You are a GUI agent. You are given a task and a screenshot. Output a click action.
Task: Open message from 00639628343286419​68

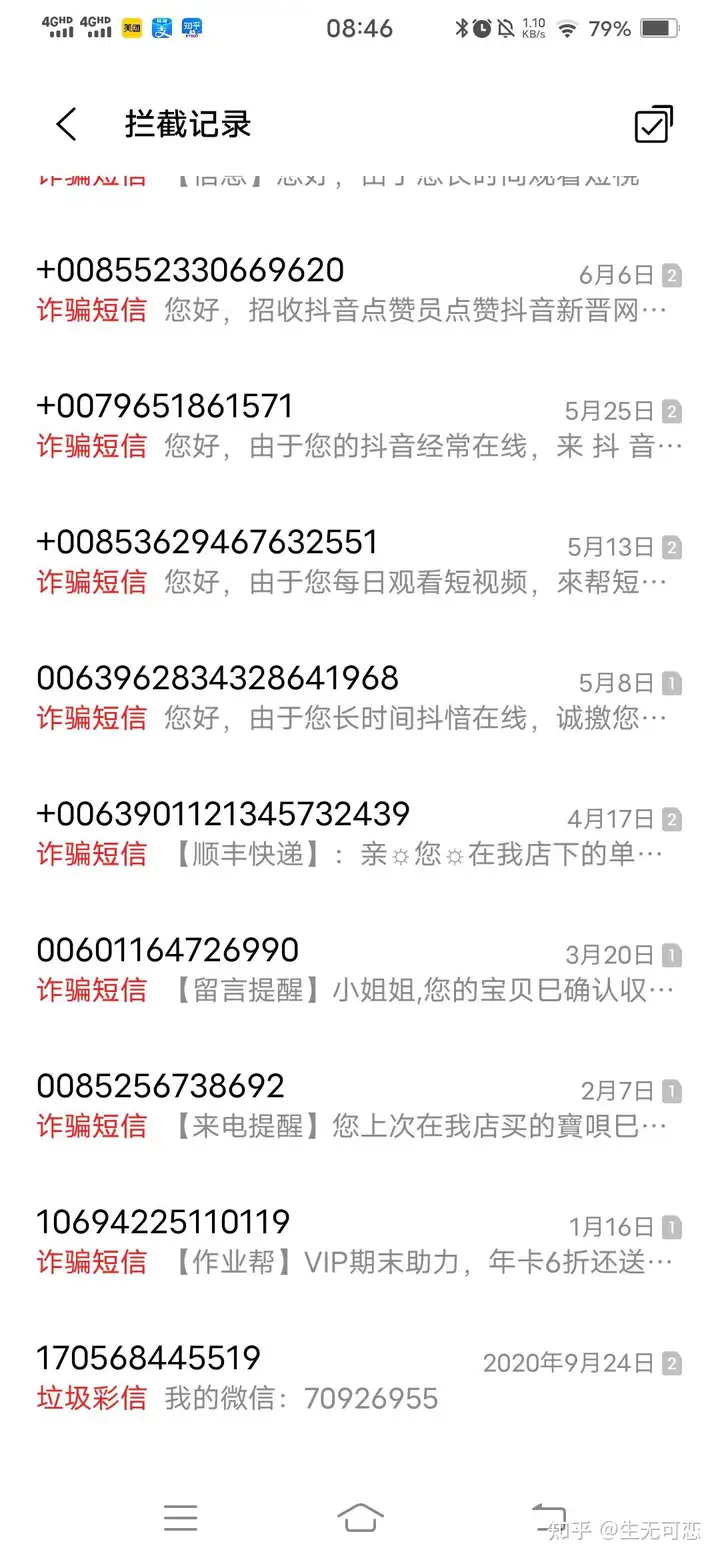click(x=360, y=698)
